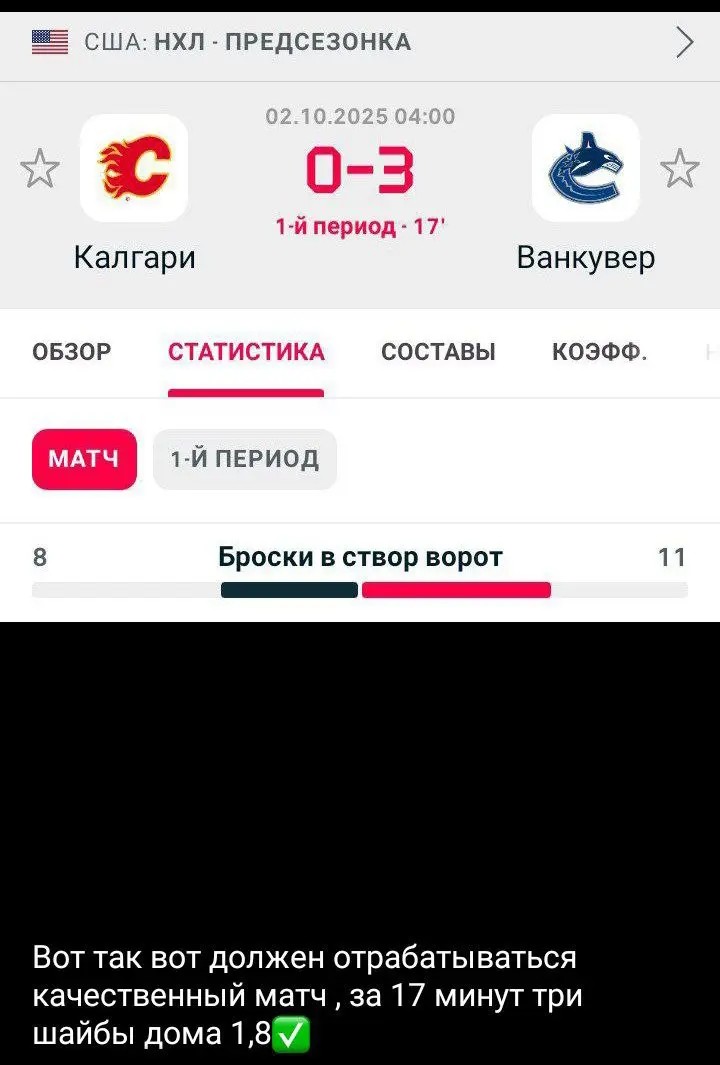The width and height of the screenshot is (720, 1065).
Task: Open the USA NHL Preseason league header
Action: pyautogui.click(x=360, y=42)
